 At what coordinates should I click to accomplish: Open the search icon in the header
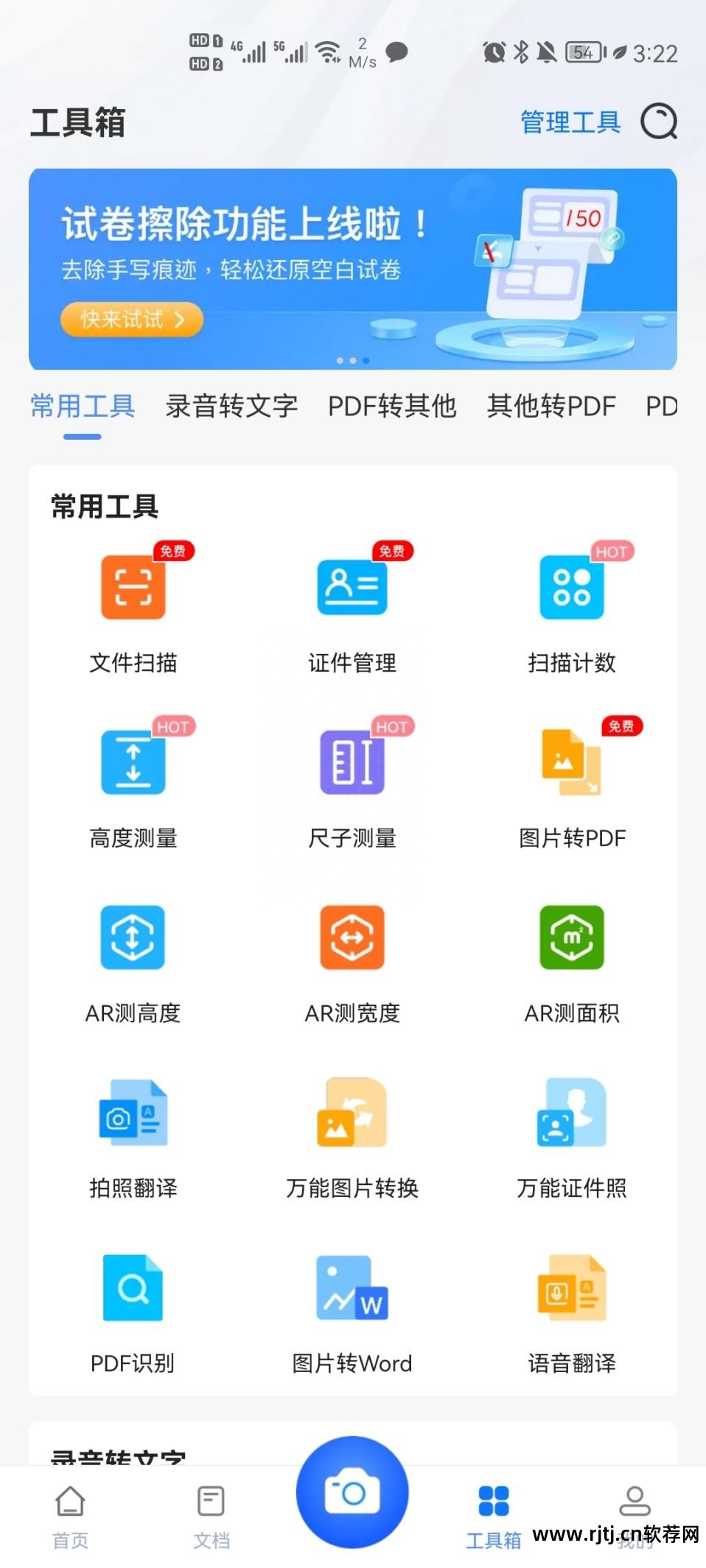[658, 122]
